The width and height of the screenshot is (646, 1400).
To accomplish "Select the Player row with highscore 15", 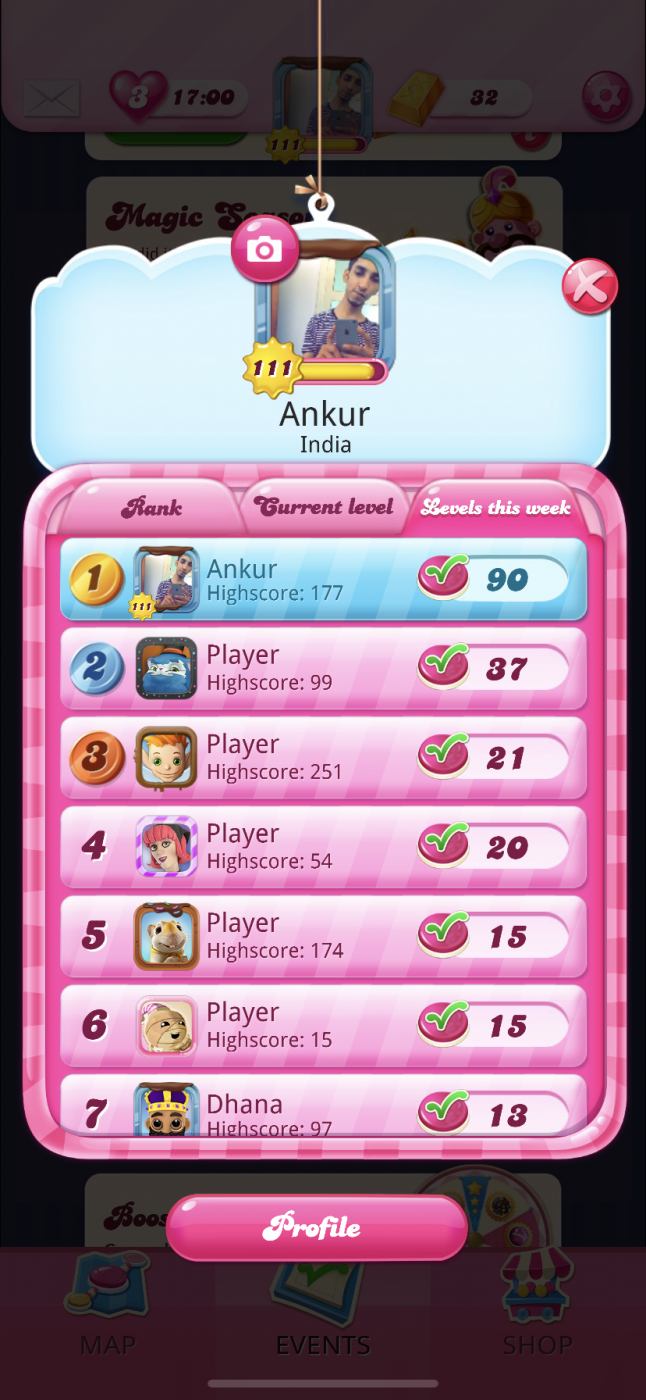I will click(323, 1025).
